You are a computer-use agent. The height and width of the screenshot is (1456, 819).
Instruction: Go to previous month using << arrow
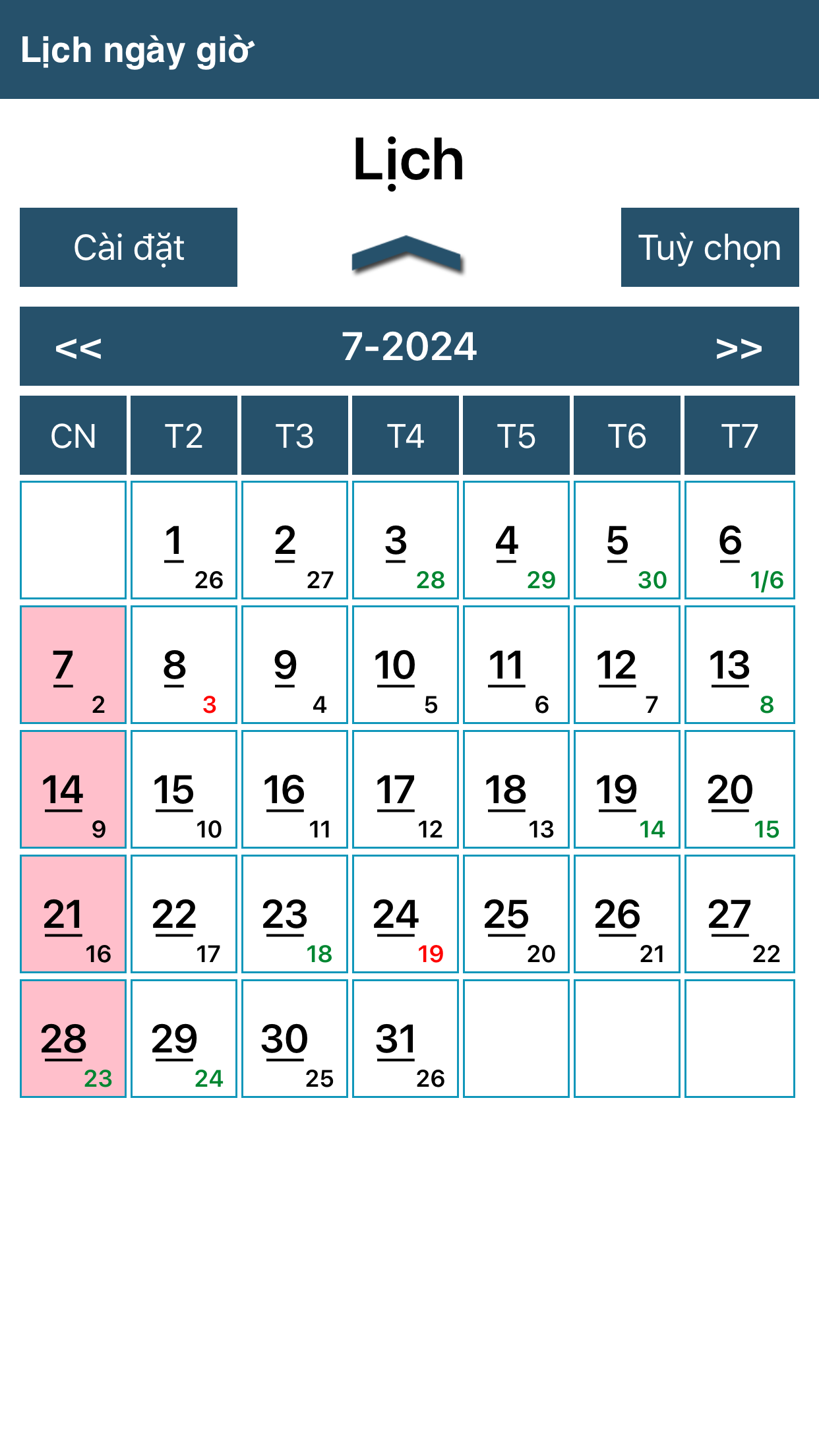(x=78, y=347)
